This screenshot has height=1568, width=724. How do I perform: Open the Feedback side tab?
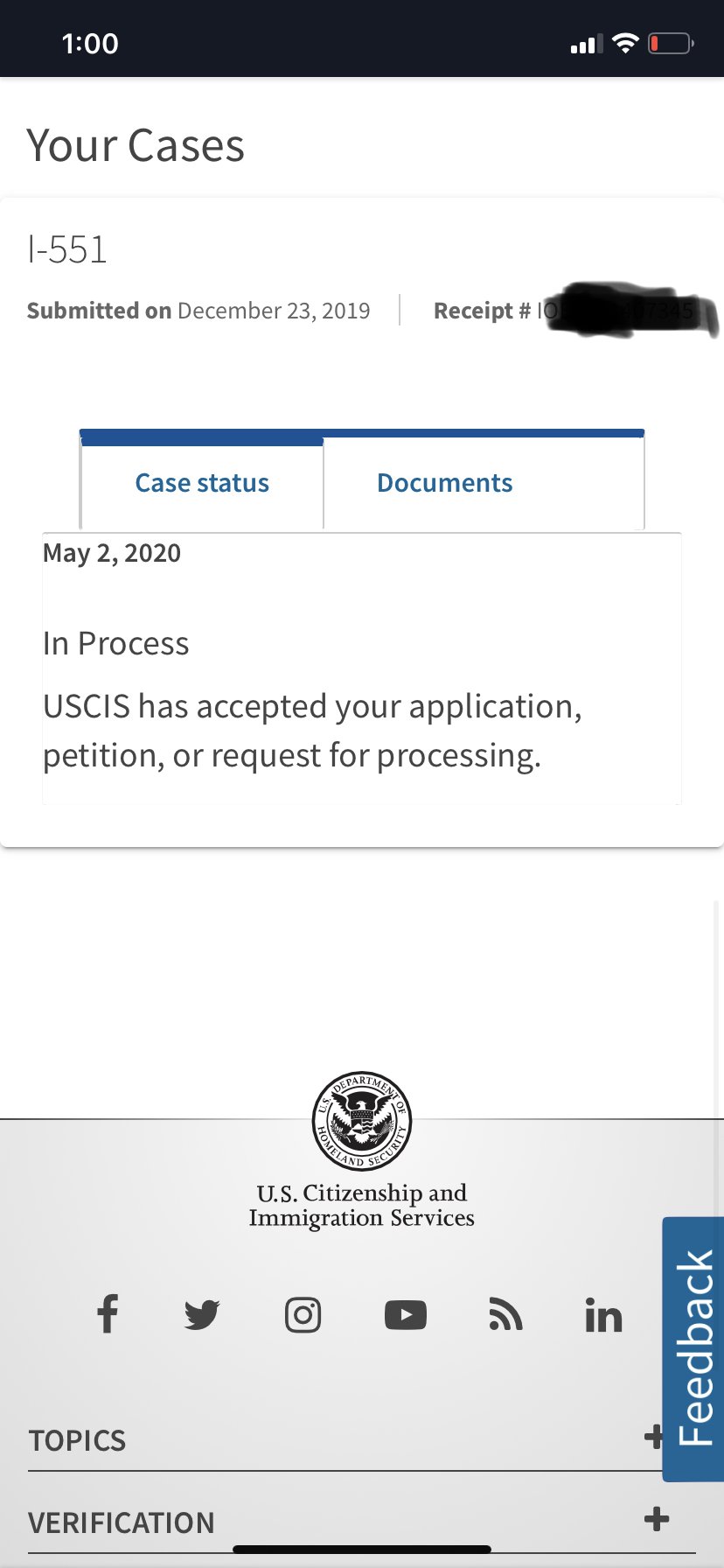pos(694,1347)
